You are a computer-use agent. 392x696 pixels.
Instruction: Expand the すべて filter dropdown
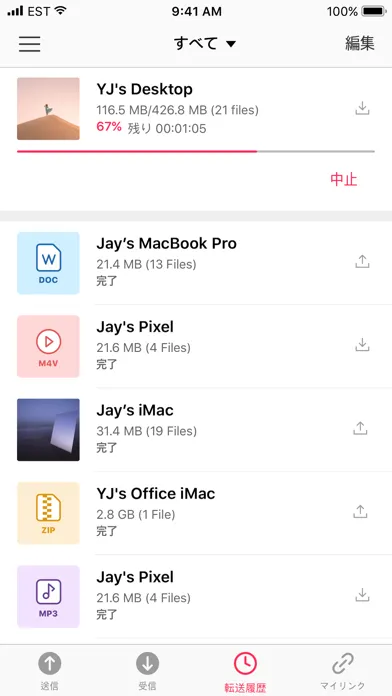[205, 44]
